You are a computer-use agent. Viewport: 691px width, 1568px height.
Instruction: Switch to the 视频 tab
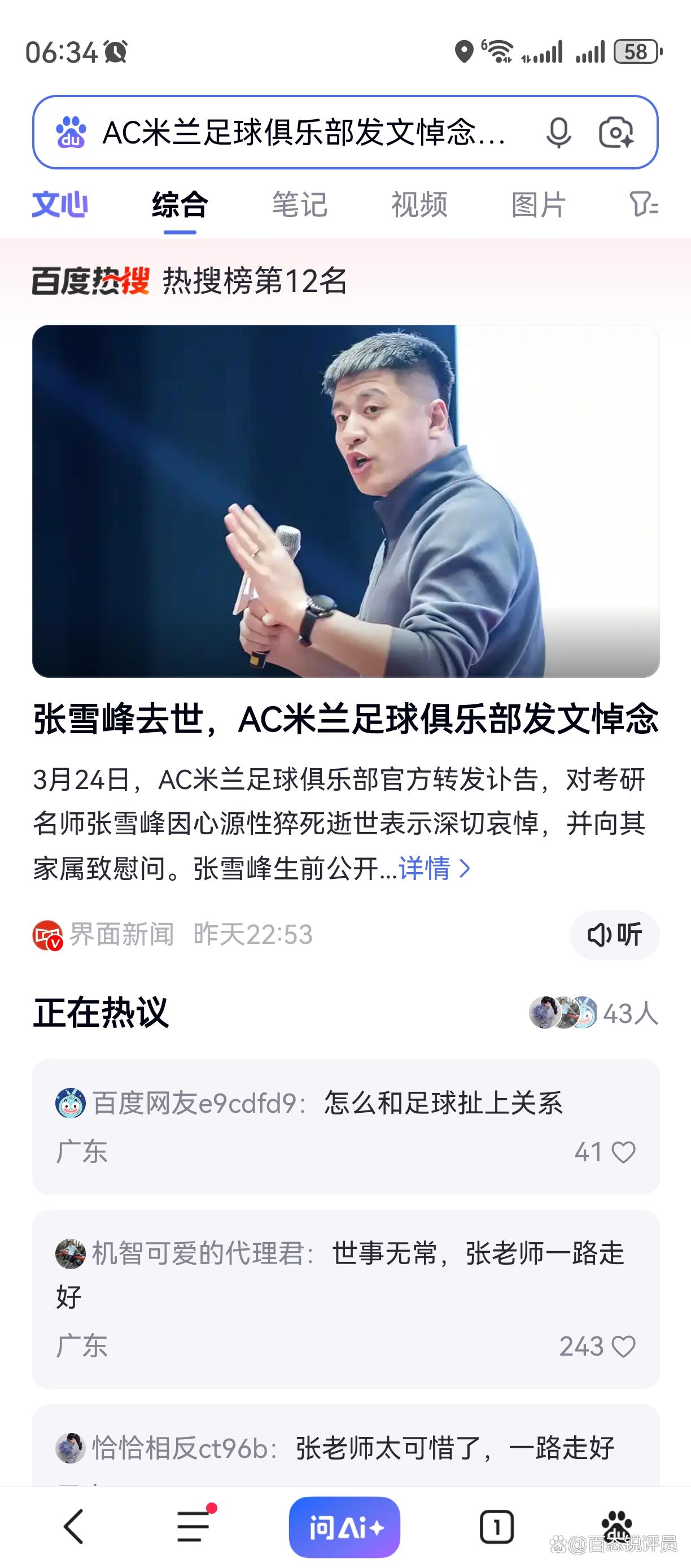tap(419, 204)
